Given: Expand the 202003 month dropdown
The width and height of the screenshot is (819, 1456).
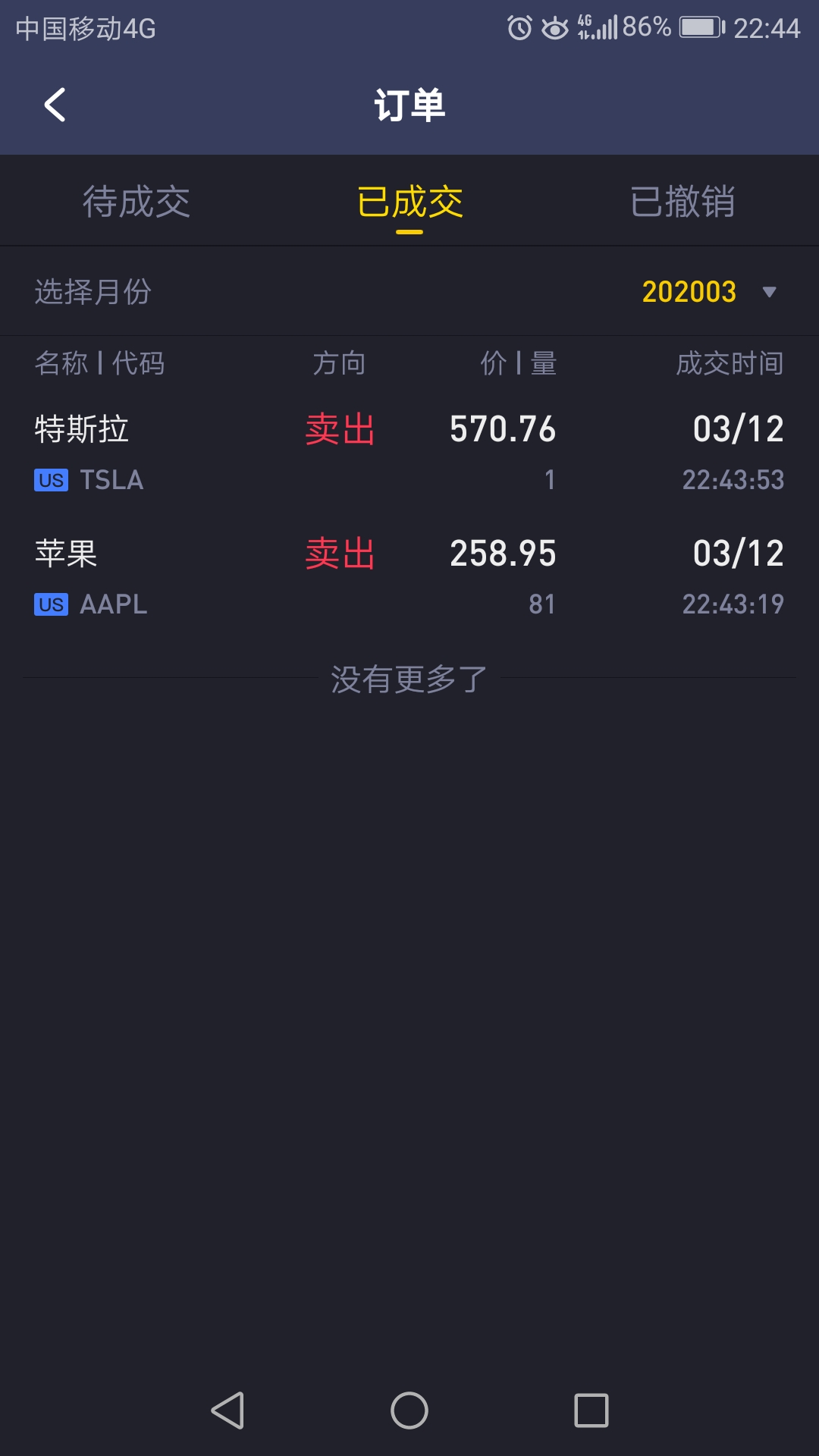Looking at the screenshot, I should point(710,292).
